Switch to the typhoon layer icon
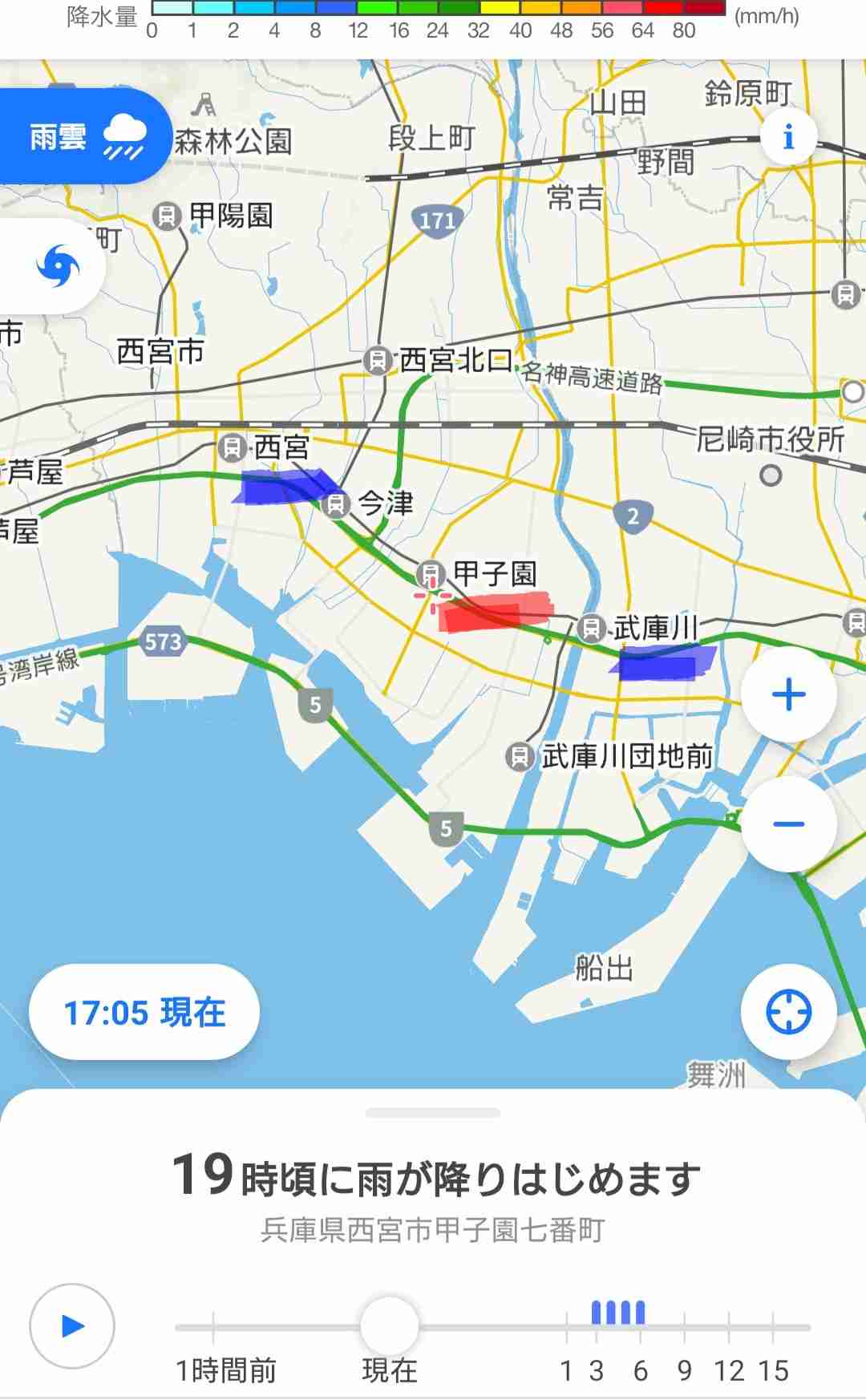This screenshot has width=866, height=1400. pos(59,265)
